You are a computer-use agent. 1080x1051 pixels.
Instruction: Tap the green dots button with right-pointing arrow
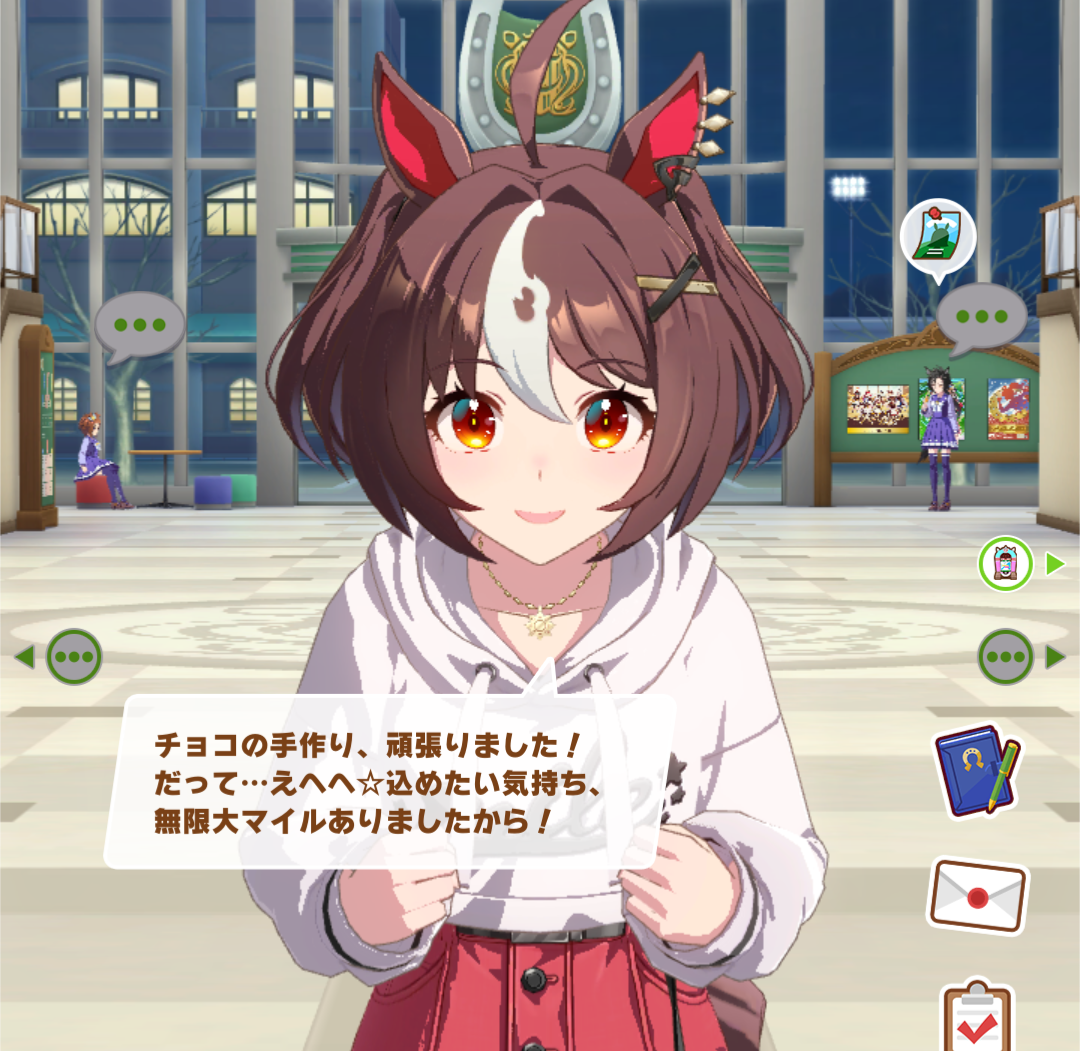click(1005, 657)
